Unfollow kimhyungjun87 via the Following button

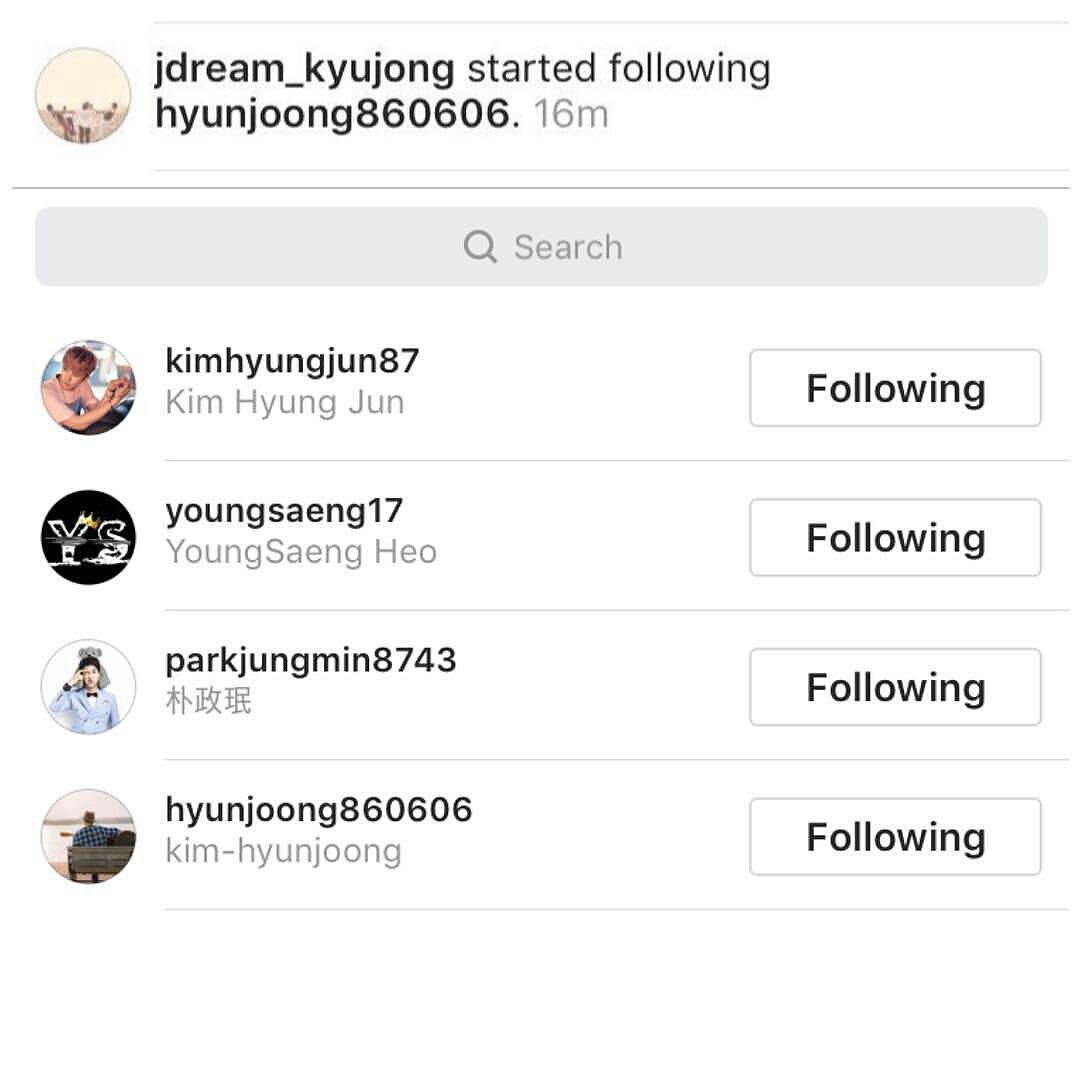(895, 388)
